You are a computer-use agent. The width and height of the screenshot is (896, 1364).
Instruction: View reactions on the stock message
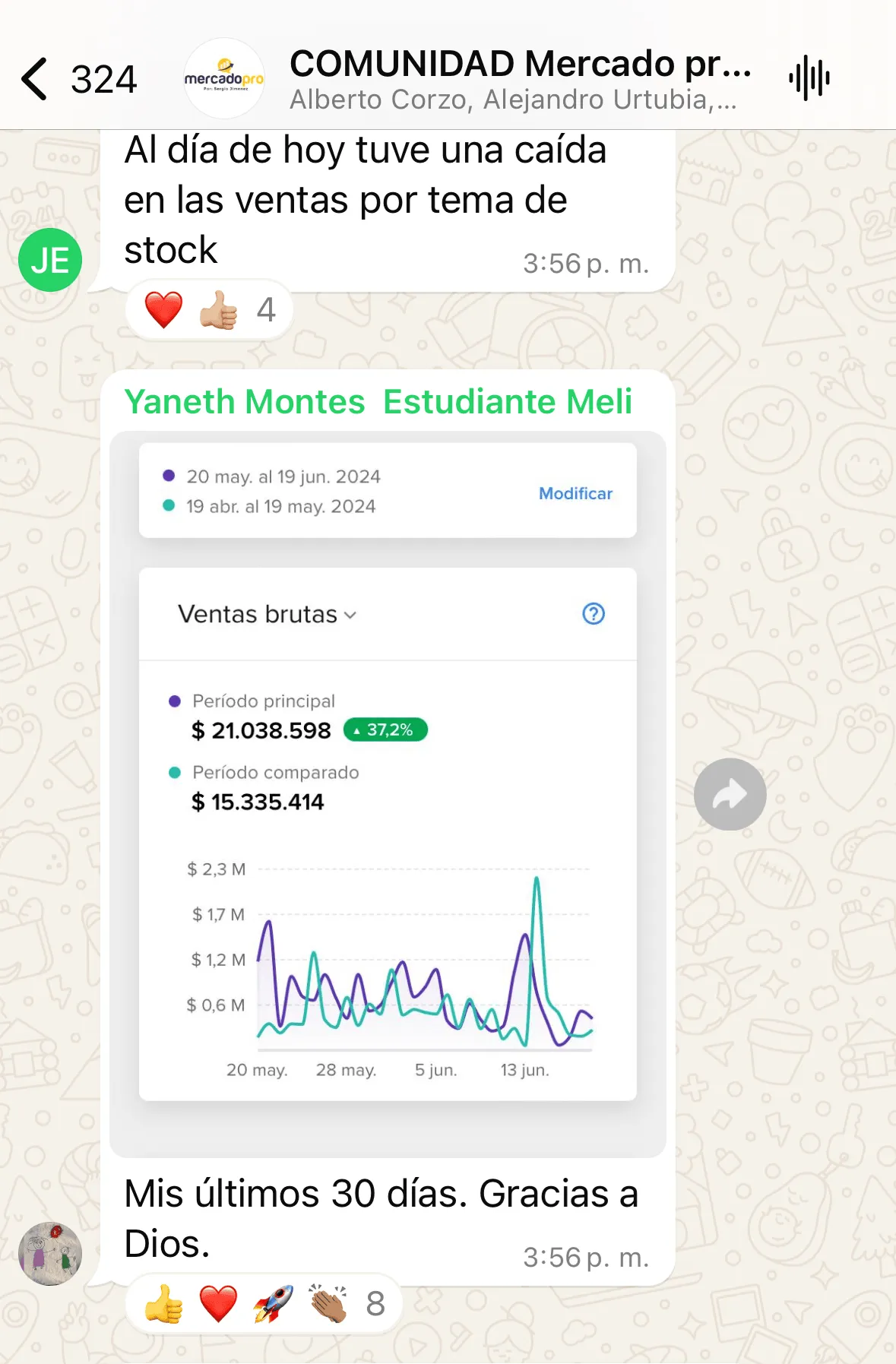[x=209, y=310]
